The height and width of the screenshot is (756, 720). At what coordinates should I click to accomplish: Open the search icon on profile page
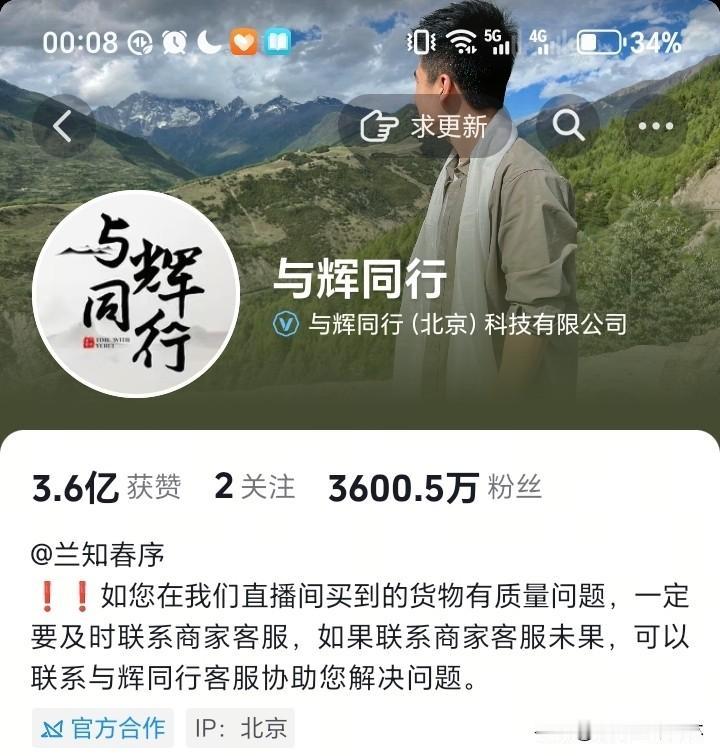[x=569, y=126]
